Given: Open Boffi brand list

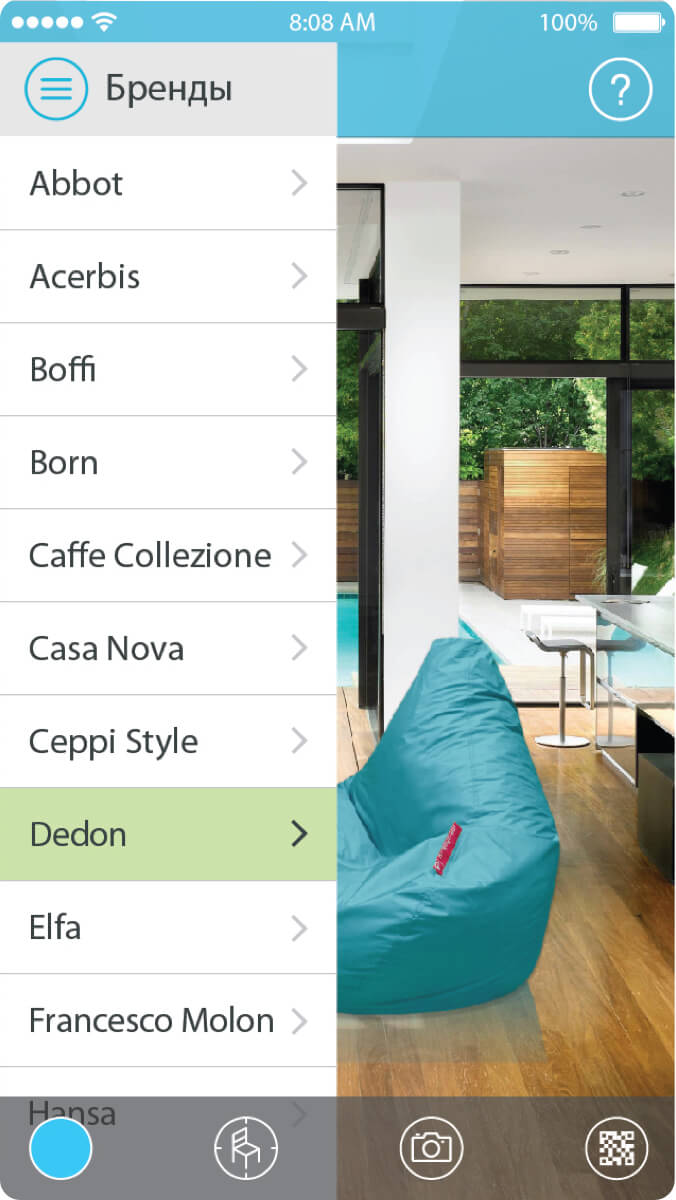Looking at the screenshot, I should click(x=168, y=369).
